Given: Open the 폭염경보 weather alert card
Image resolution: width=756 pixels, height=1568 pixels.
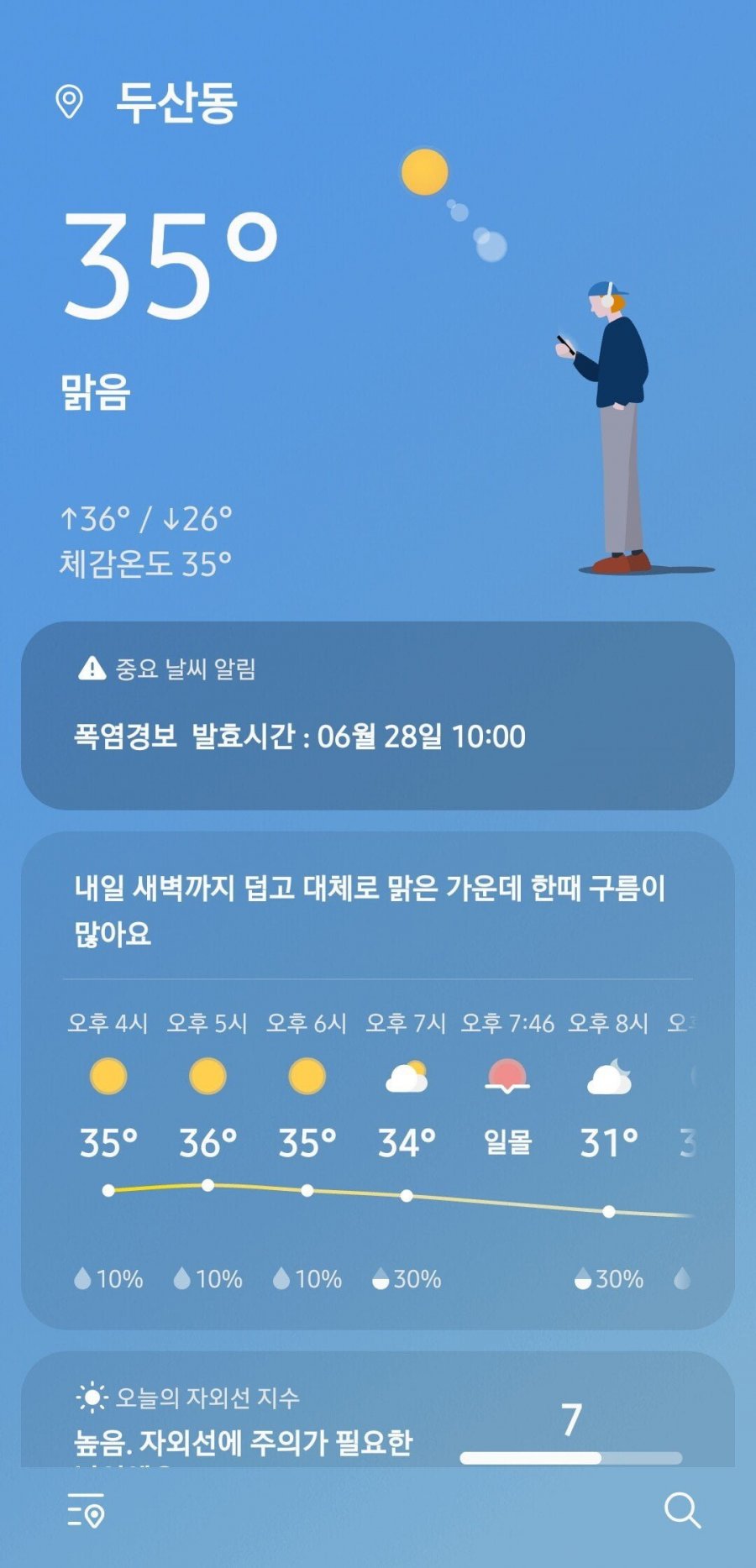Looking at the screenshot, I should coord(377,716).
